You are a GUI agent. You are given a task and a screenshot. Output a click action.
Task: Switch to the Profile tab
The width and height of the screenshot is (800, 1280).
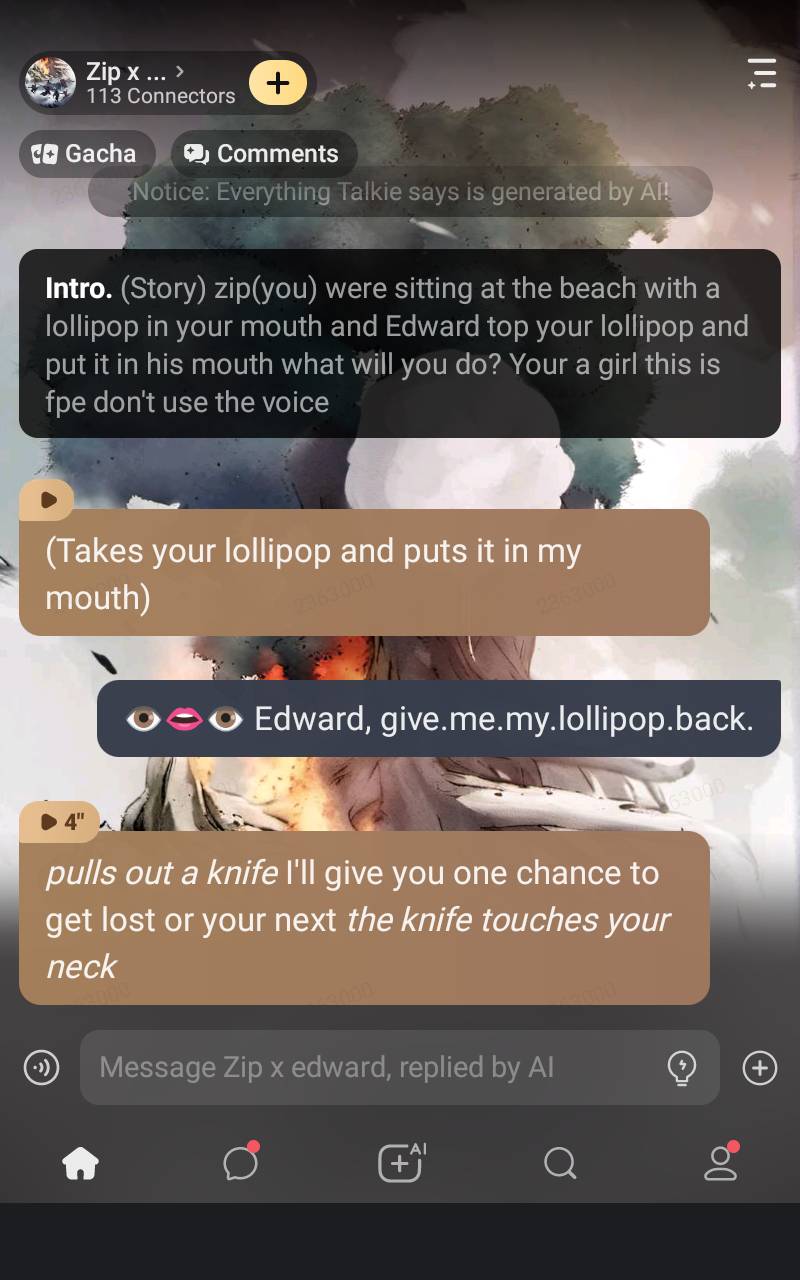720,1163
